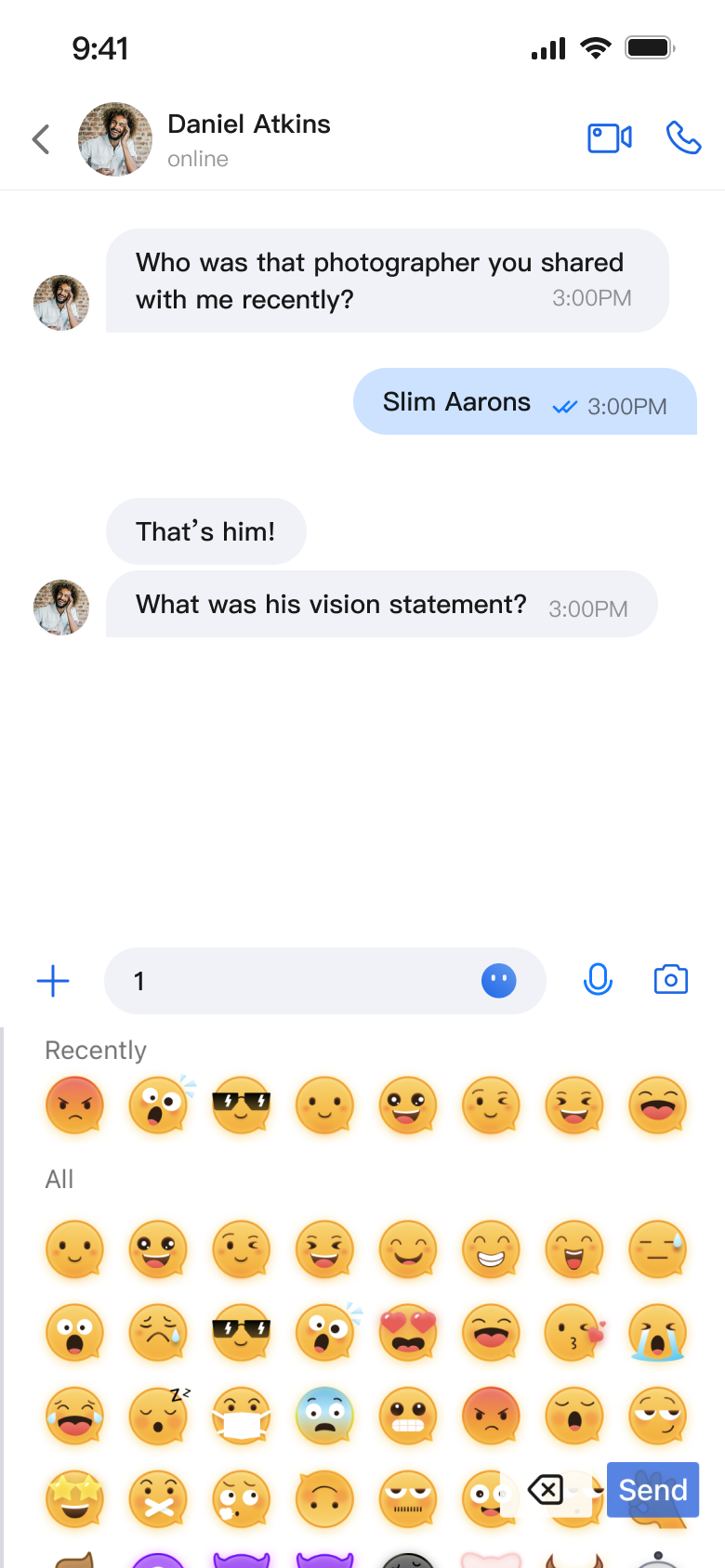Pick the blue fearful face emoji

pyautogui.click(x=324, y=1416)
